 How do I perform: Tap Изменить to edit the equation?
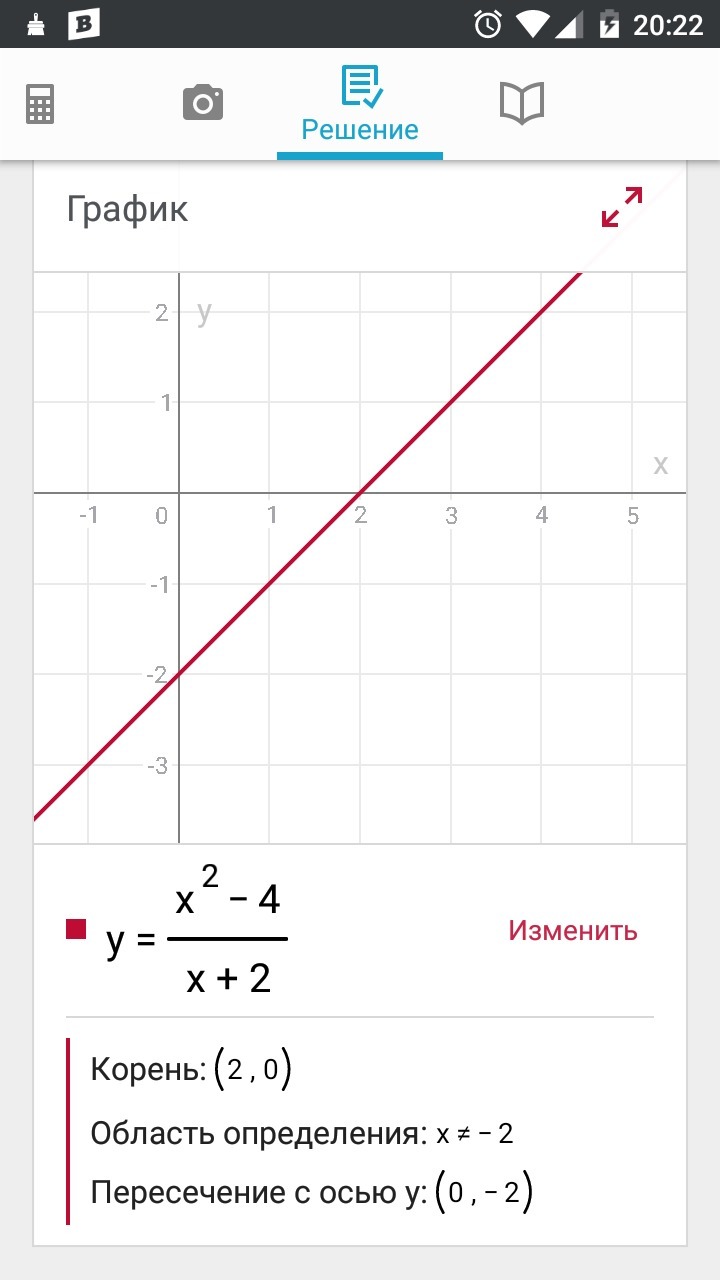573,930
